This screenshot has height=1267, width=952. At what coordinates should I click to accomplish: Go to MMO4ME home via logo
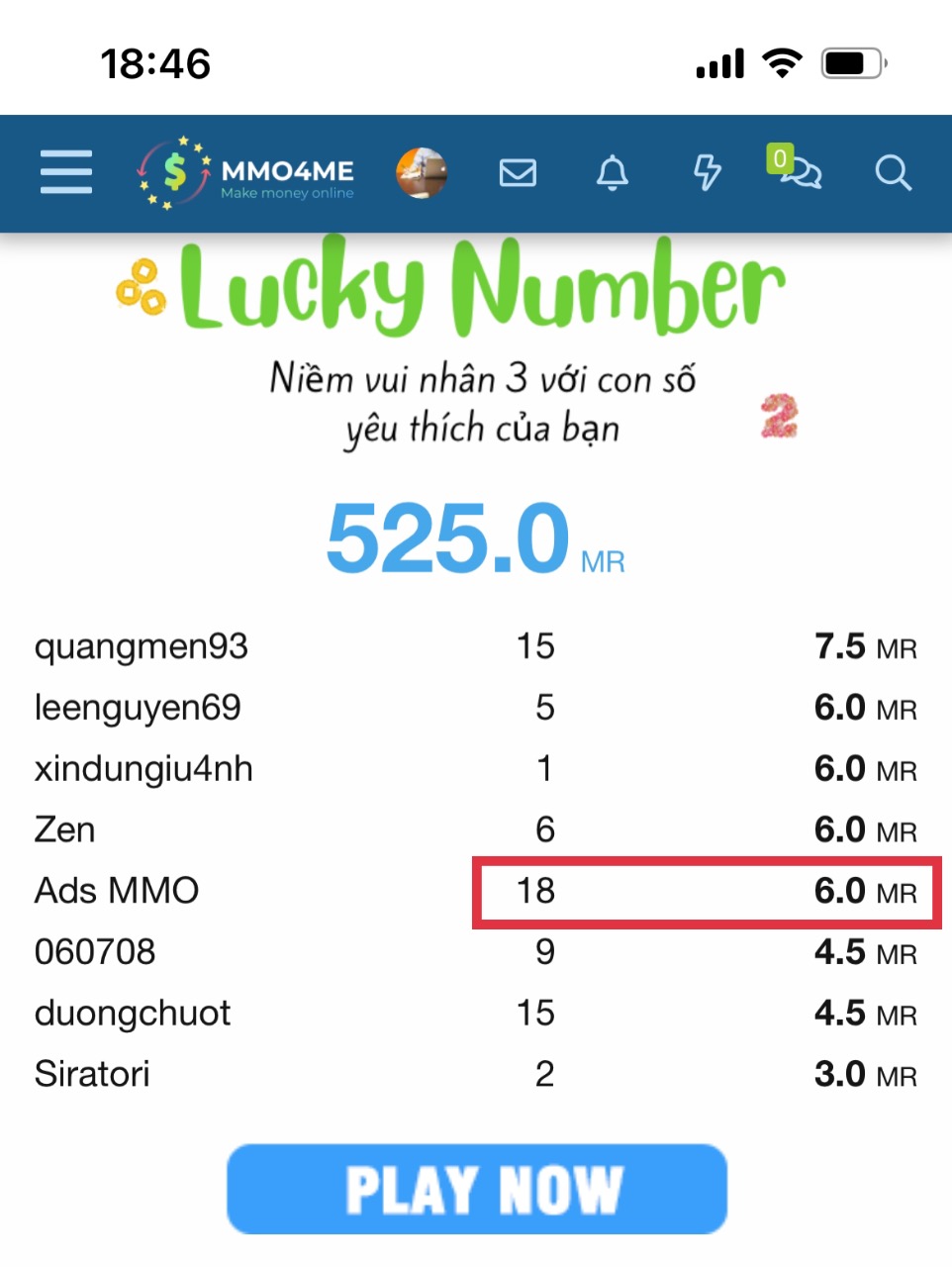(245, 173)
